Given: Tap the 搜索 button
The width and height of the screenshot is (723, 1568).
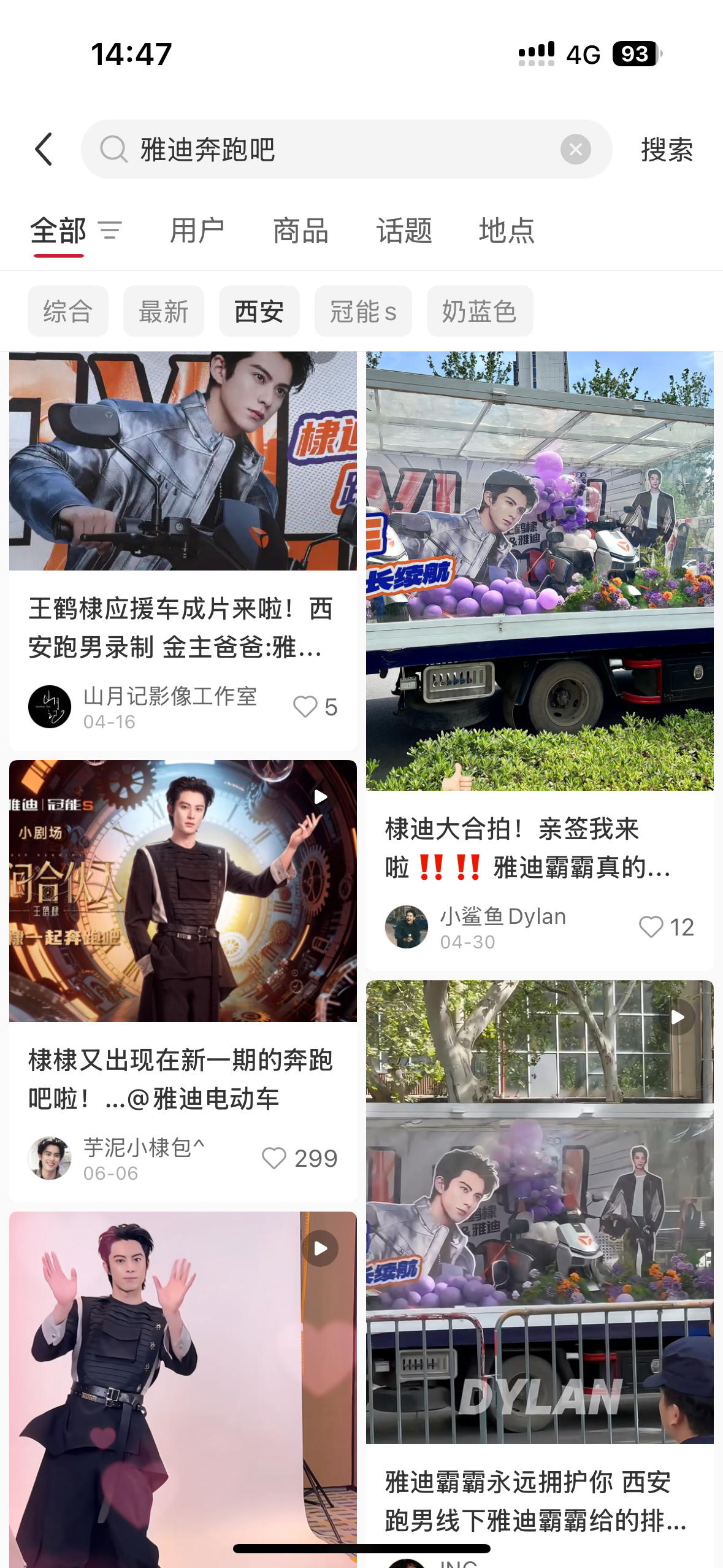Looking at the screenshot, I should [x=667, y=149].
